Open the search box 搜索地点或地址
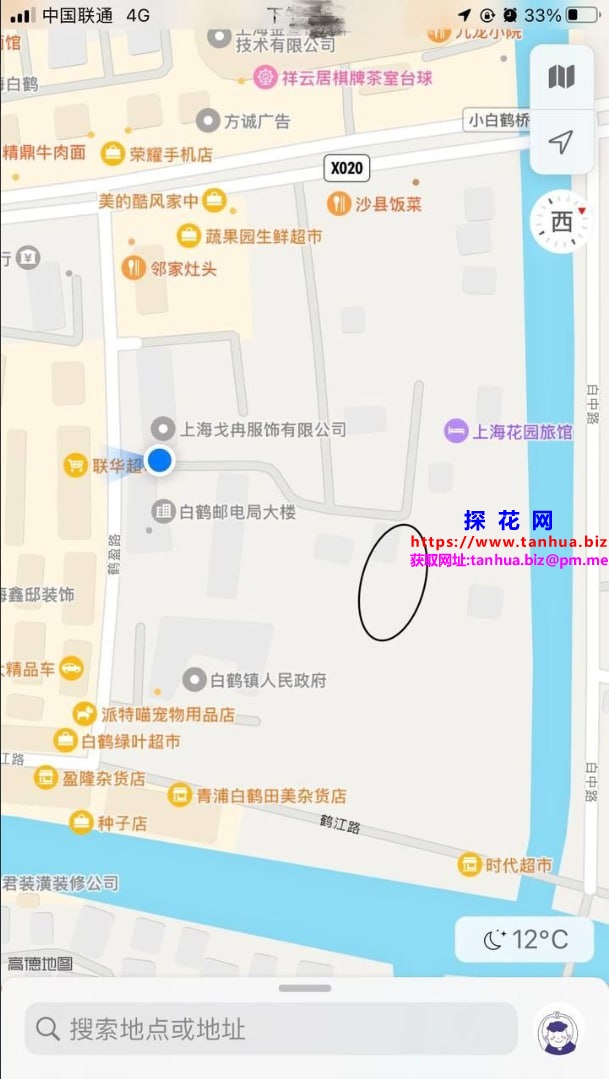Screen dimensions: 609x1079 (270, 1028)
